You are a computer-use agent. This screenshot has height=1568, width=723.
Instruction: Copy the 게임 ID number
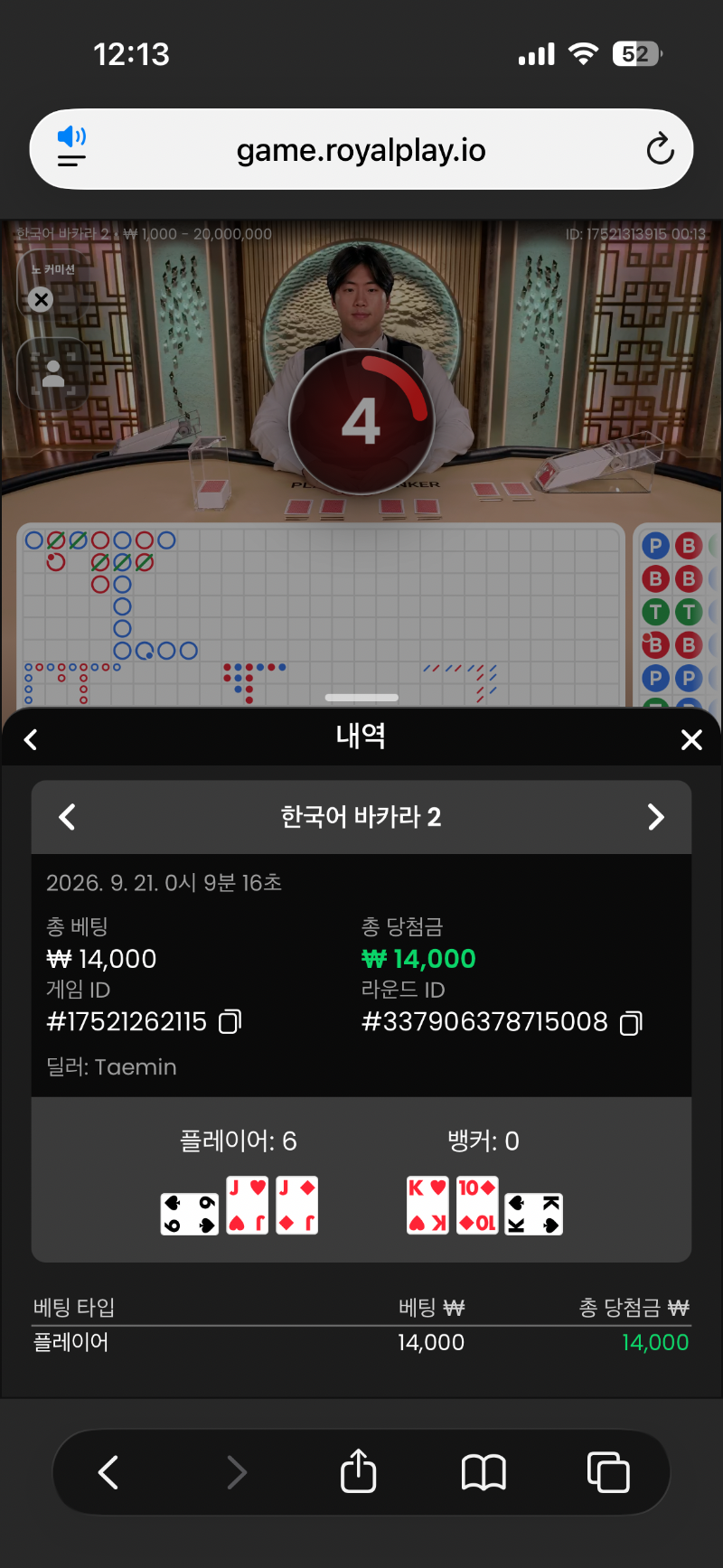coord(230,1022)
